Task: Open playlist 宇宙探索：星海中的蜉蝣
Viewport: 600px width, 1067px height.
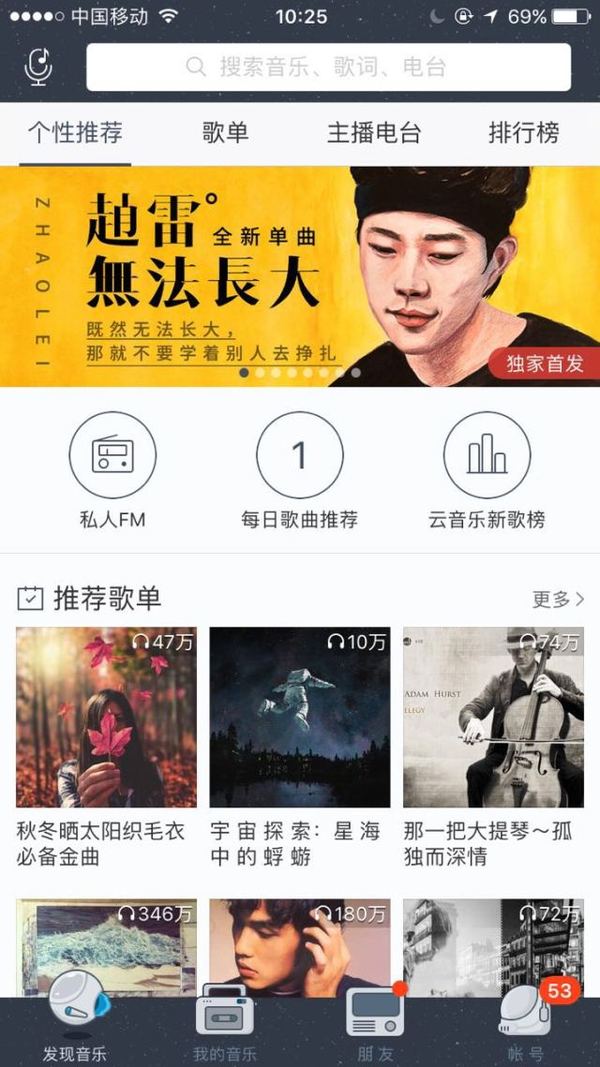Action: (299, 717)
